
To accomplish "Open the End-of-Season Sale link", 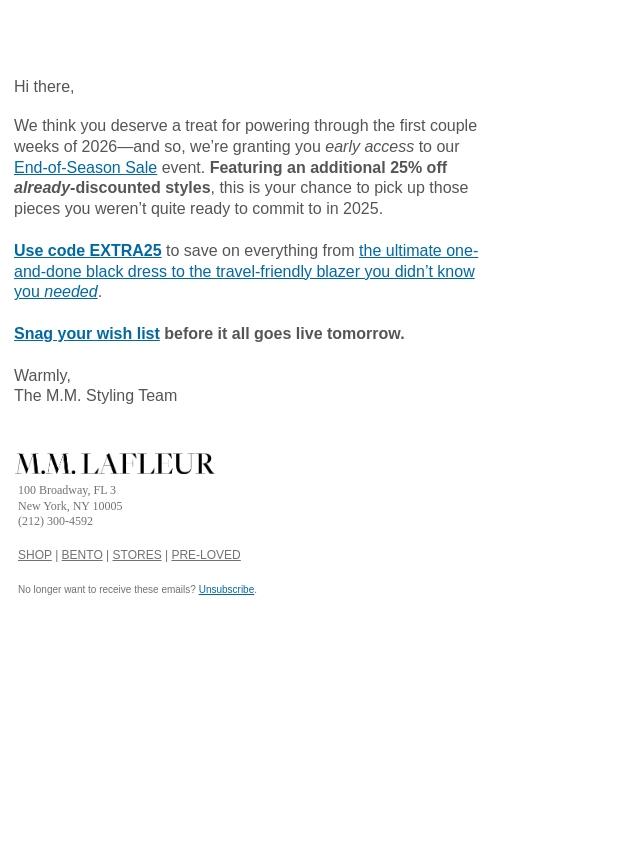I will click(85, 167).
